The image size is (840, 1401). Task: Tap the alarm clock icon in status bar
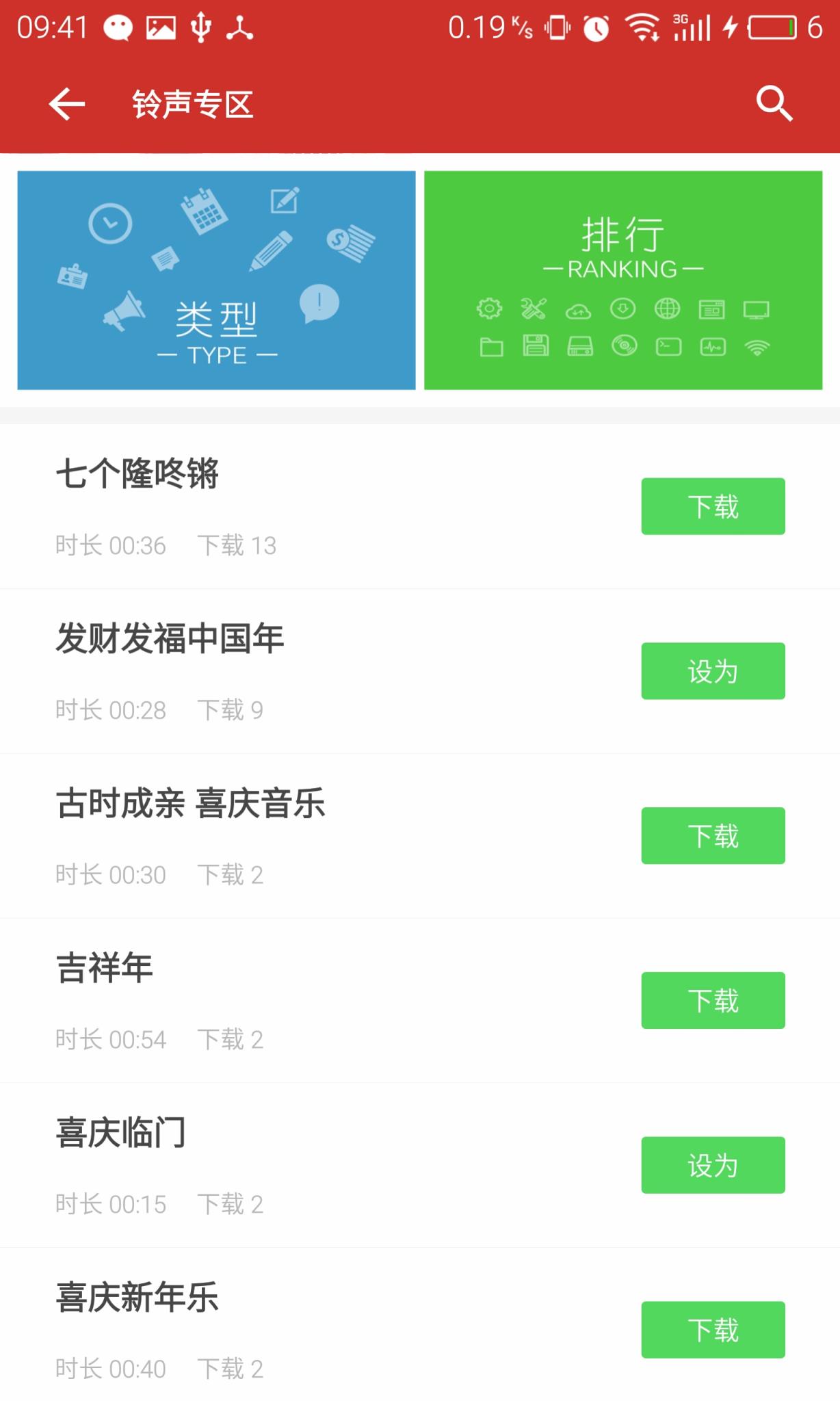596,27
